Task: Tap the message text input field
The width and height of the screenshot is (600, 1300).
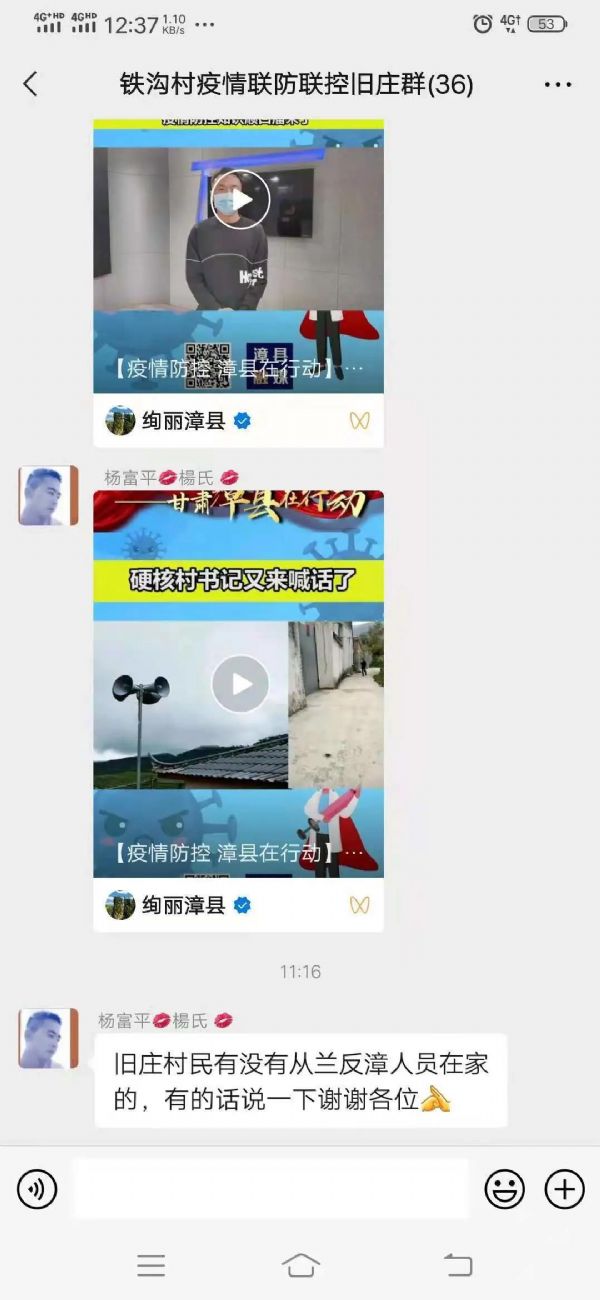Action: tap(270, 1189)
